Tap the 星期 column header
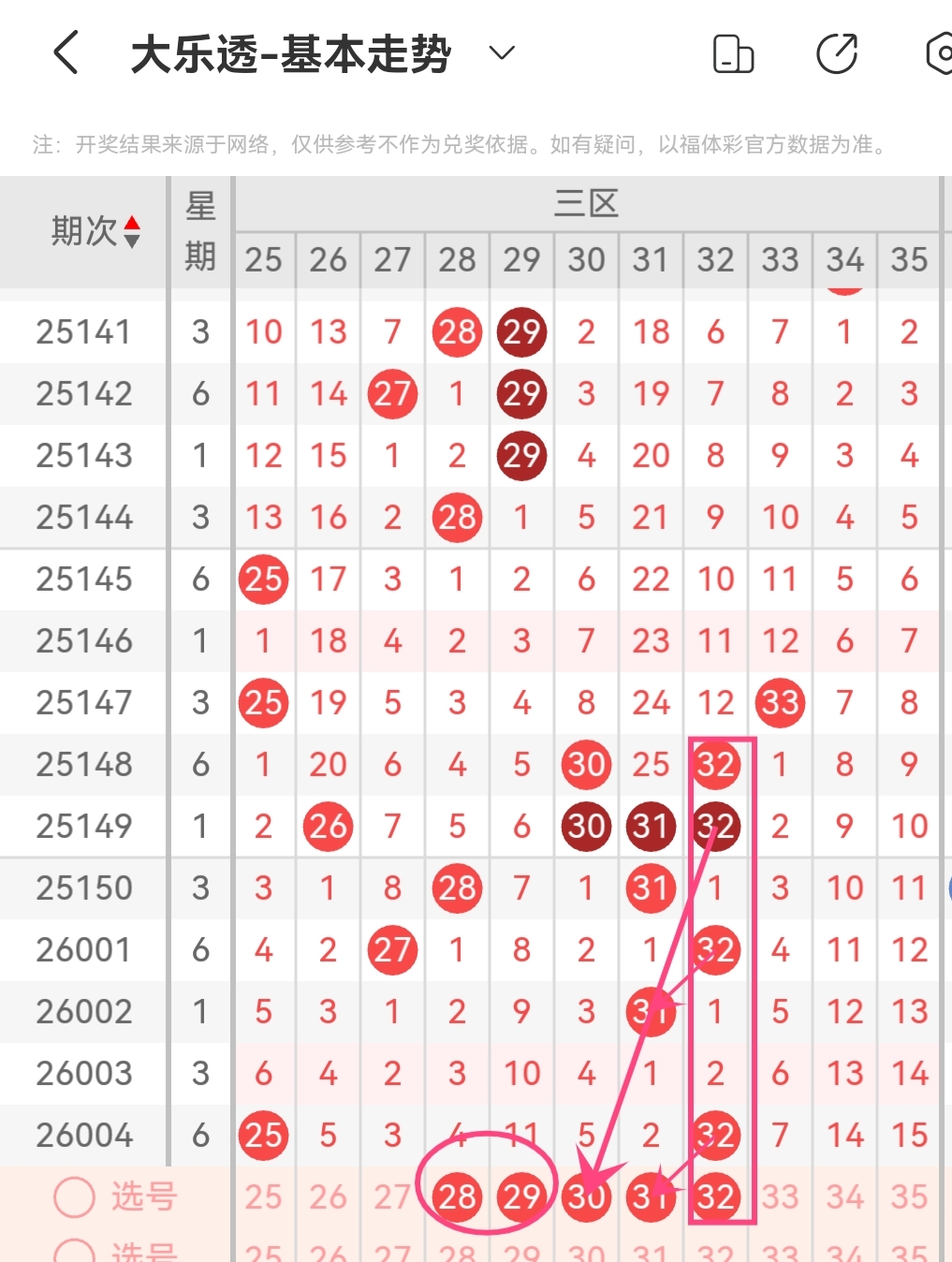Image resolution: width=952 pixels, height=1262 pixels. coord(199,231)
